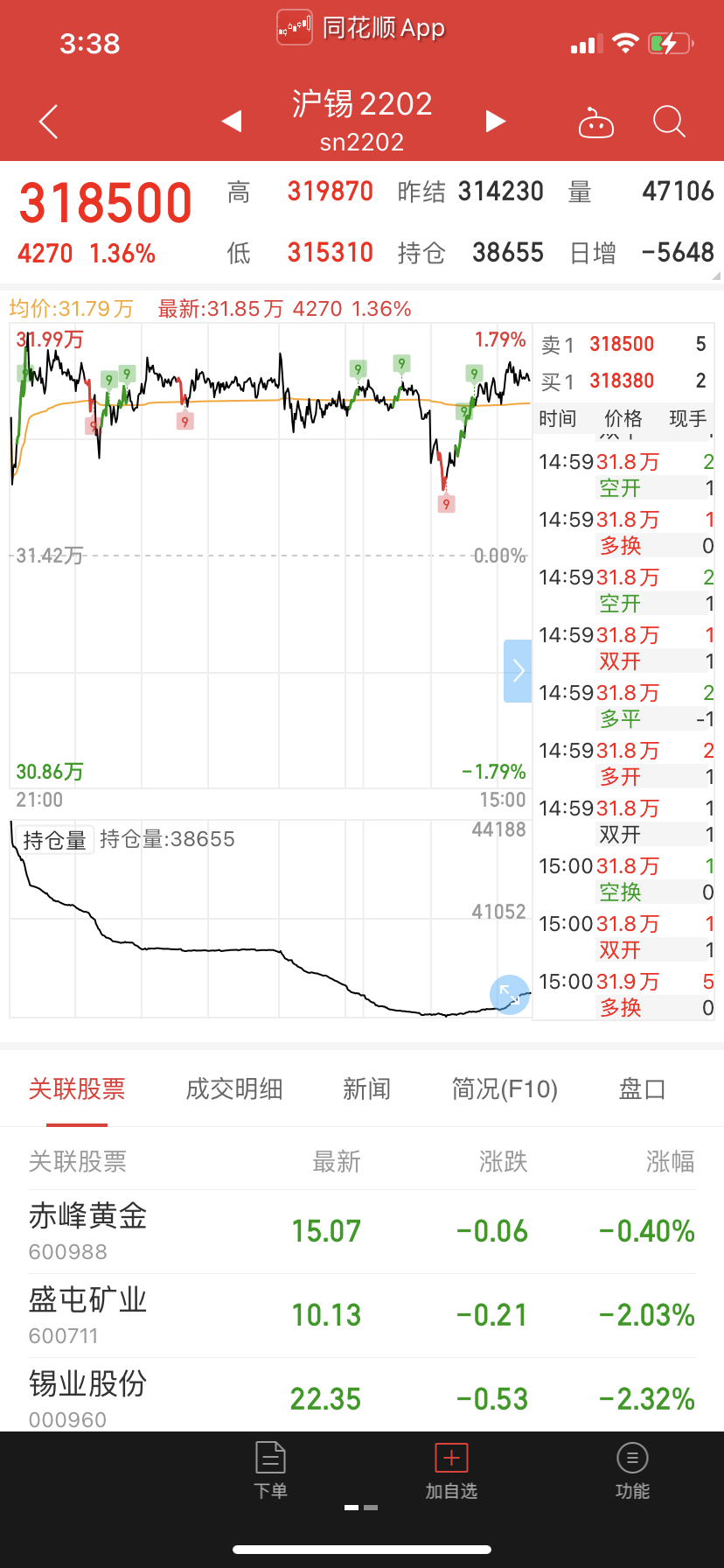This screenshot has width=724, height=1568.
Task: Switch to the previous contract
Action: [232, 121]
